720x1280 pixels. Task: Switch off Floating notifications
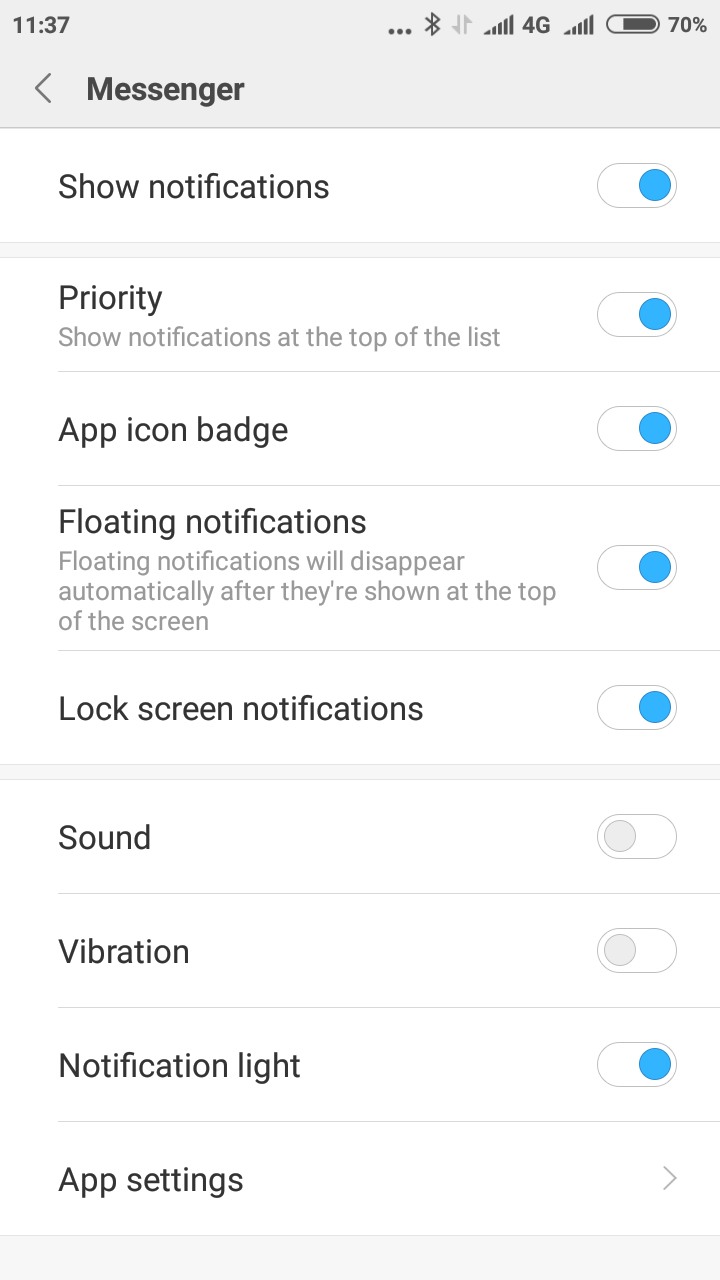point(637,568)
